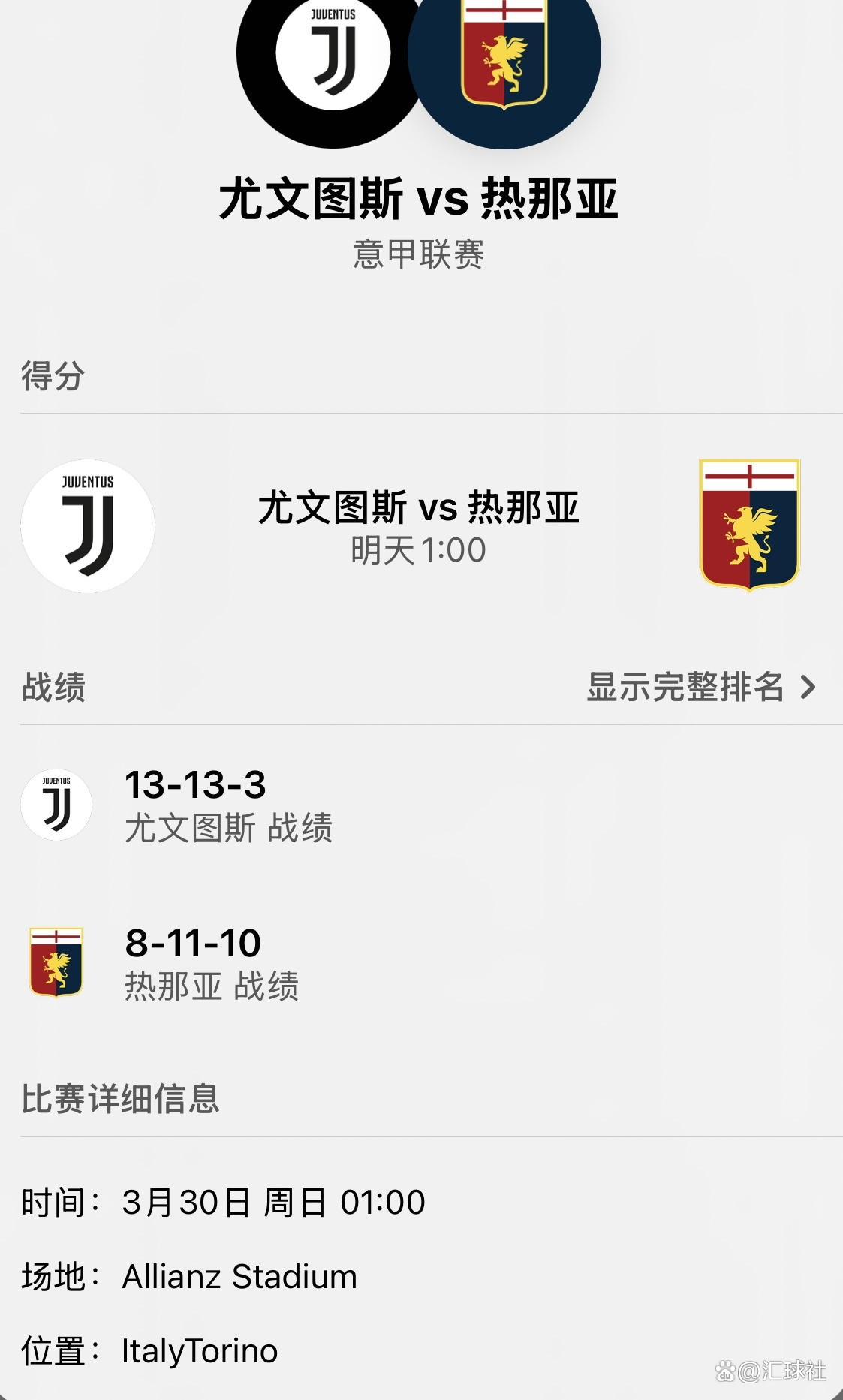Viewport: 843px width, 1400px height.
Task: Open the 尤文图斯 vs 热那亚 match card
Action: 418,526
